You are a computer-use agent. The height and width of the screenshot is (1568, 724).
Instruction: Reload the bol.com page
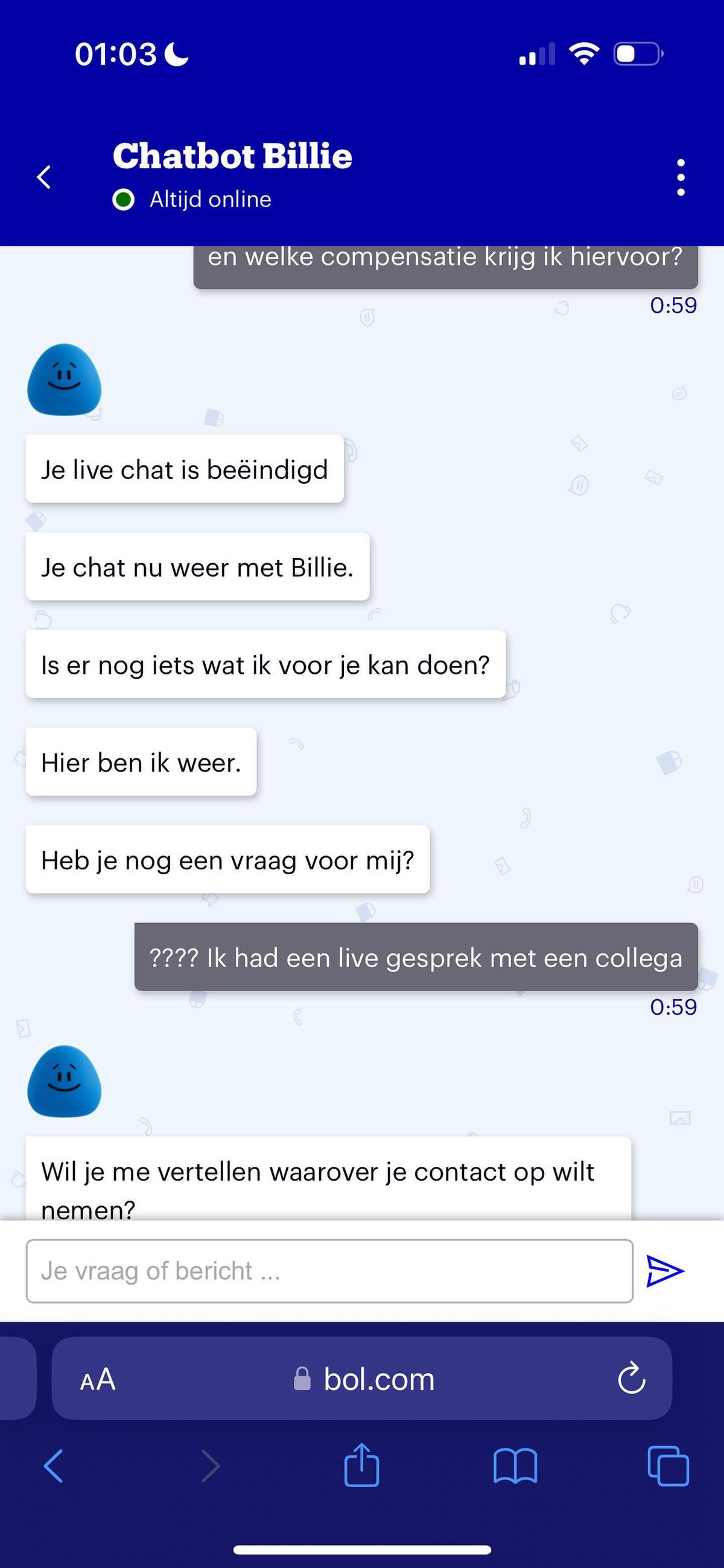(x=631, y=1379)
